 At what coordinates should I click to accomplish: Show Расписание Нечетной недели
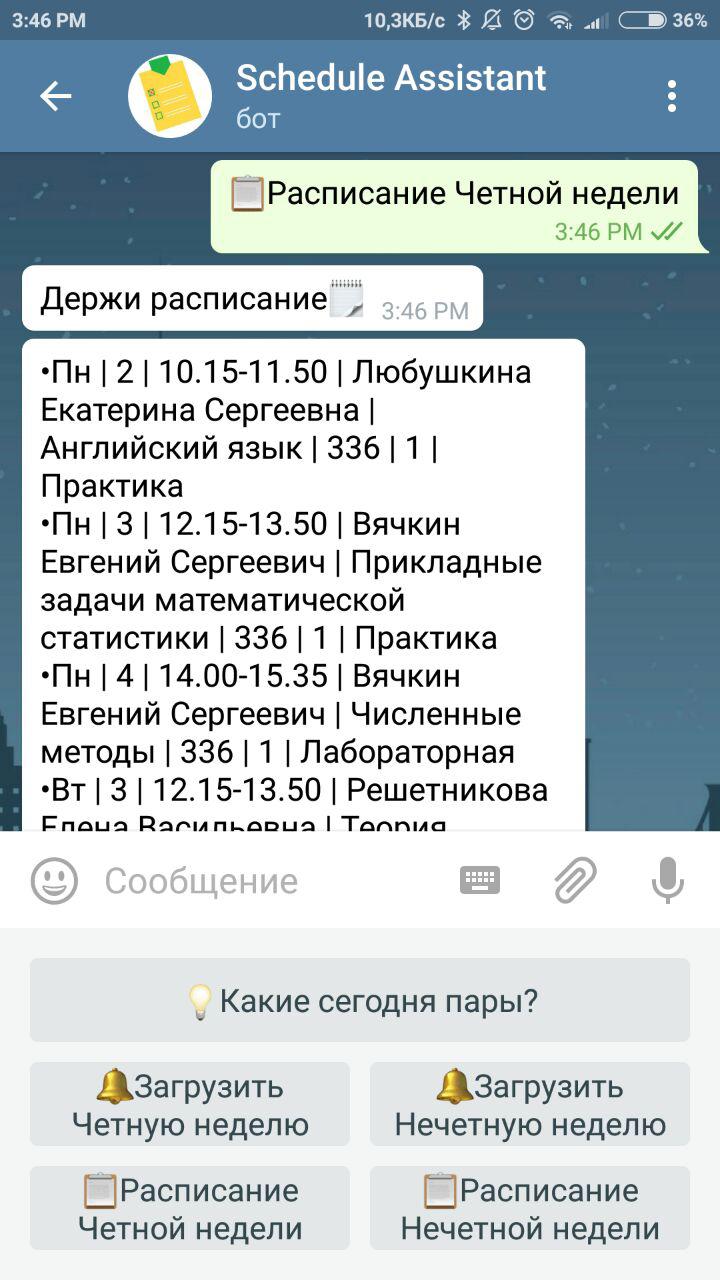[x=530, y=1208]
